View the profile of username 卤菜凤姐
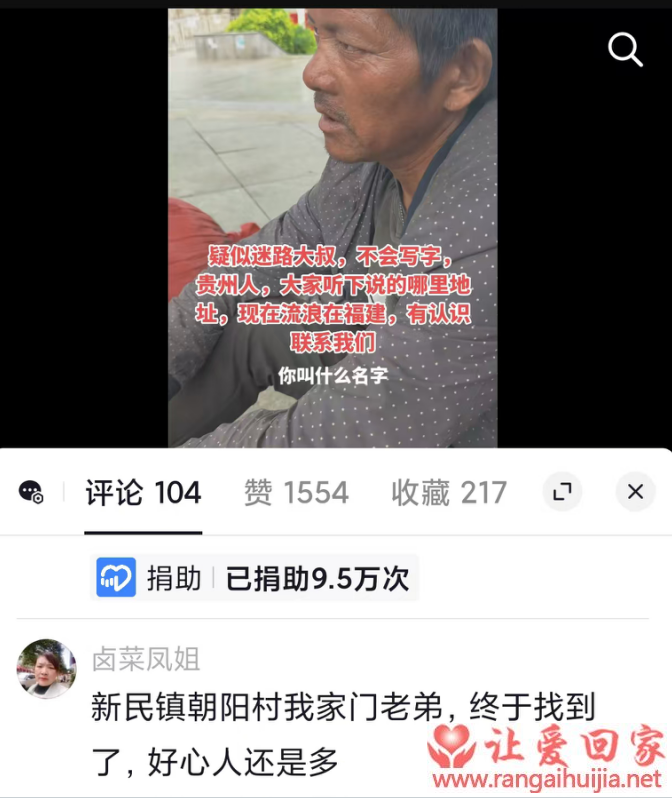672x798 pixels. (146, 659)
